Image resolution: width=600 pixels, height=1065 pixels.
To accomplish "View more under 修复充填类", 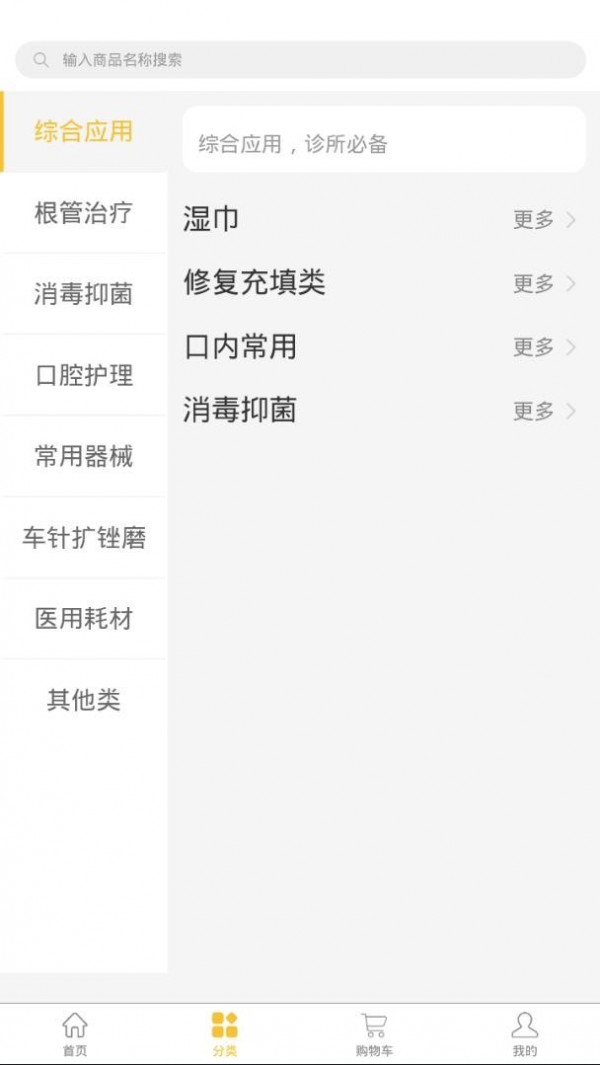I will [544, 284].
